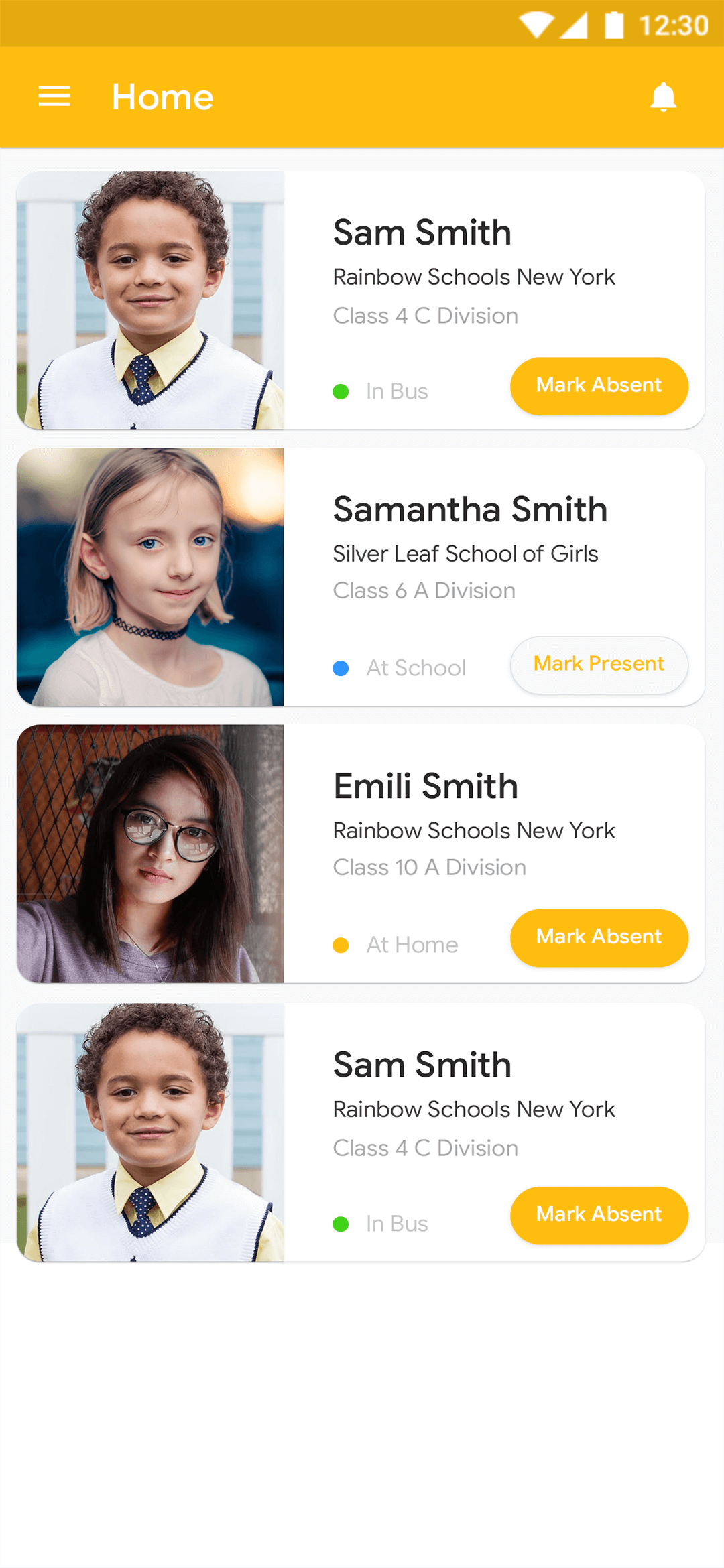Mark Samantha Smith present
724x1568 pixels.
(599, 664)
